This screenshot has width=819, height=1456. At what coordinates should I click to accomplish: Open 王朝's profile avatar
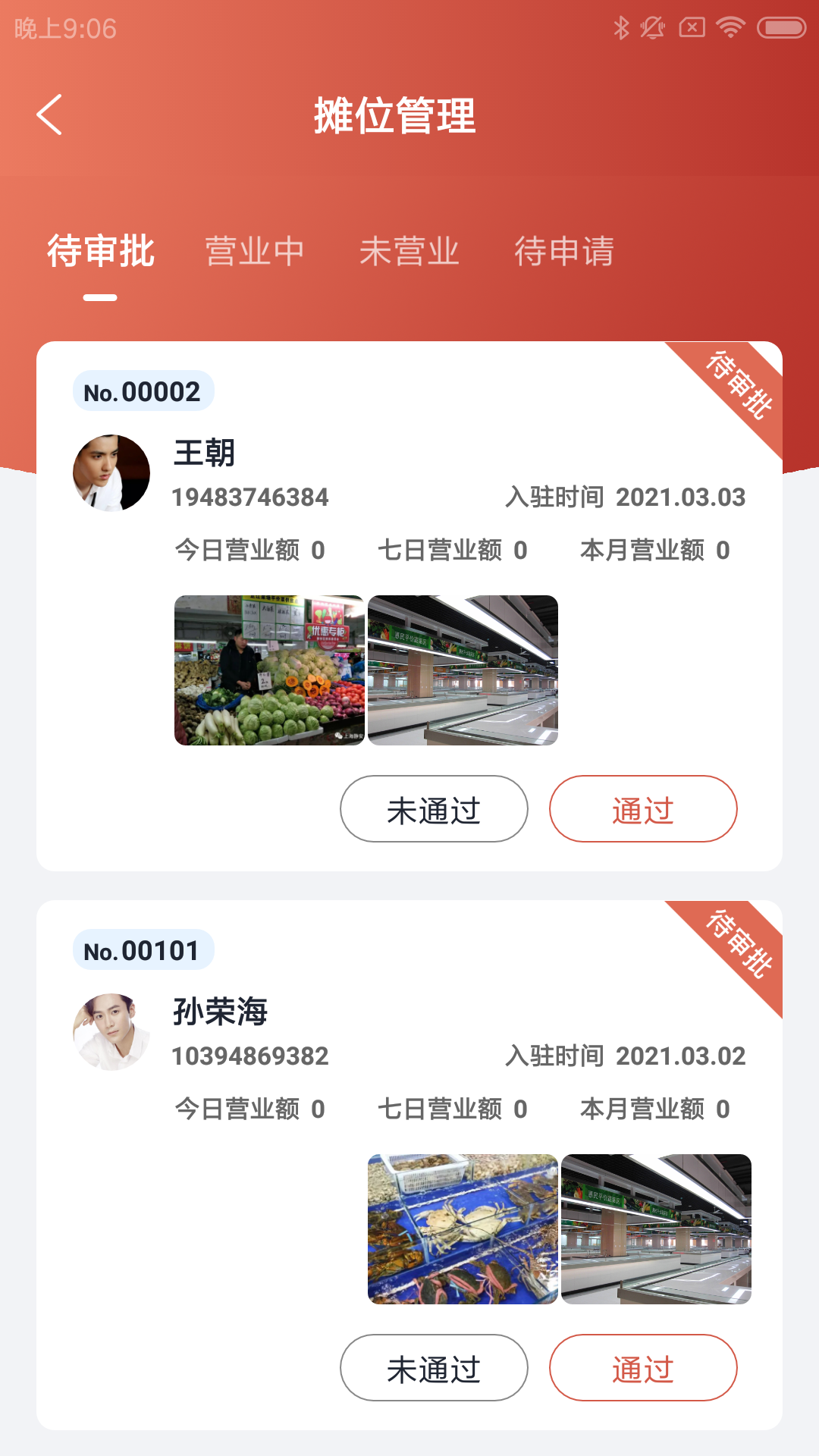coord(111,473)
